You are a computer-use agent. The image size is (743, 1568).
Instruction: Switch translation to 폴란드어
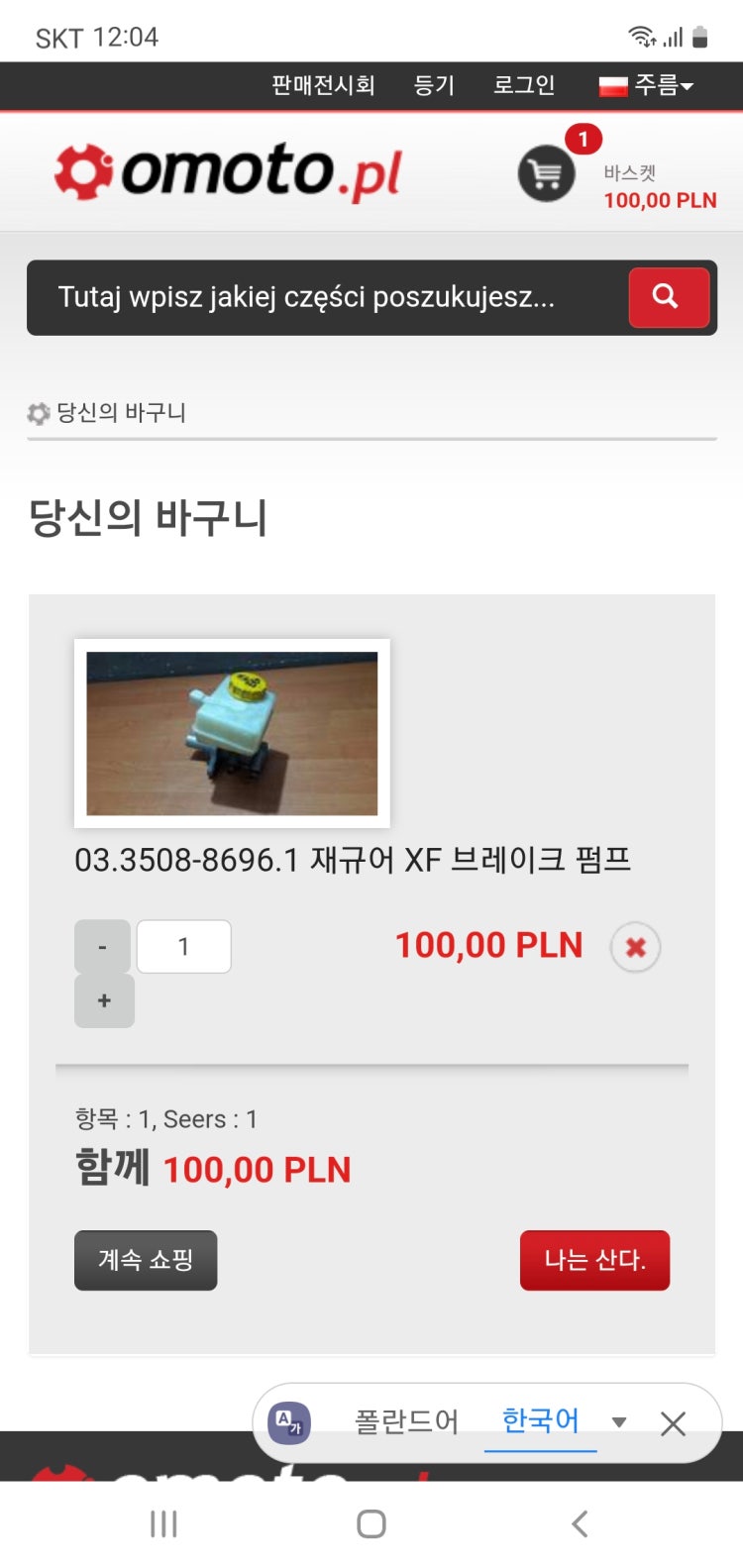click(406, 1422)
